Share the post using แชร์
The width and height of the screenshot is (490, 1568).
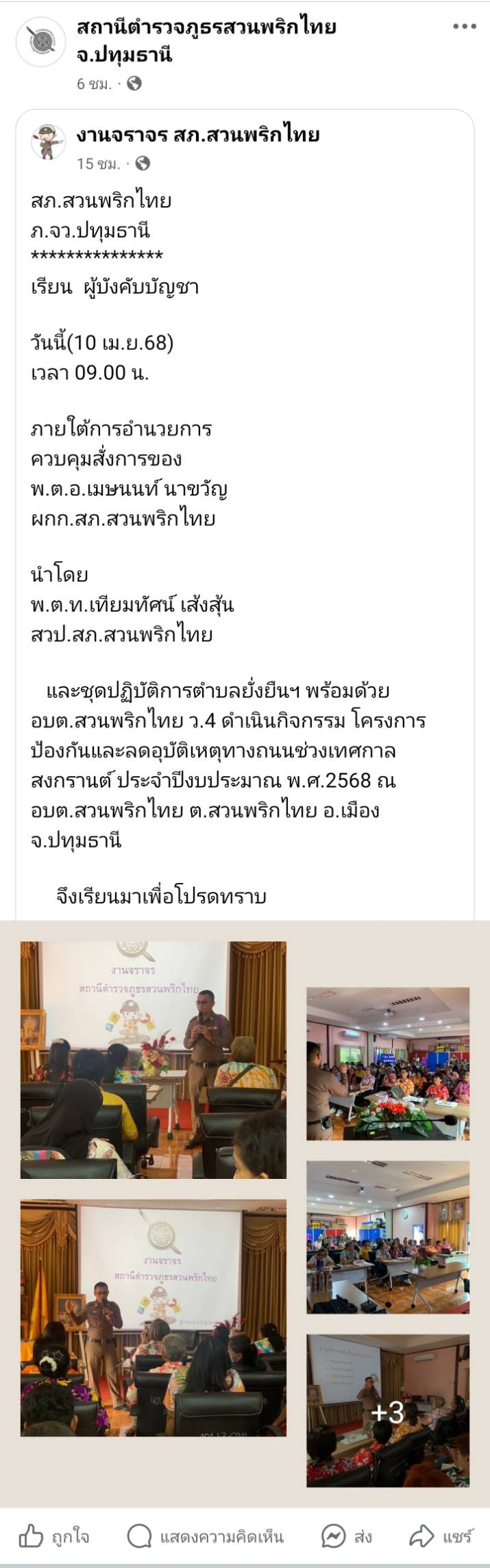tap(442, 1536)
